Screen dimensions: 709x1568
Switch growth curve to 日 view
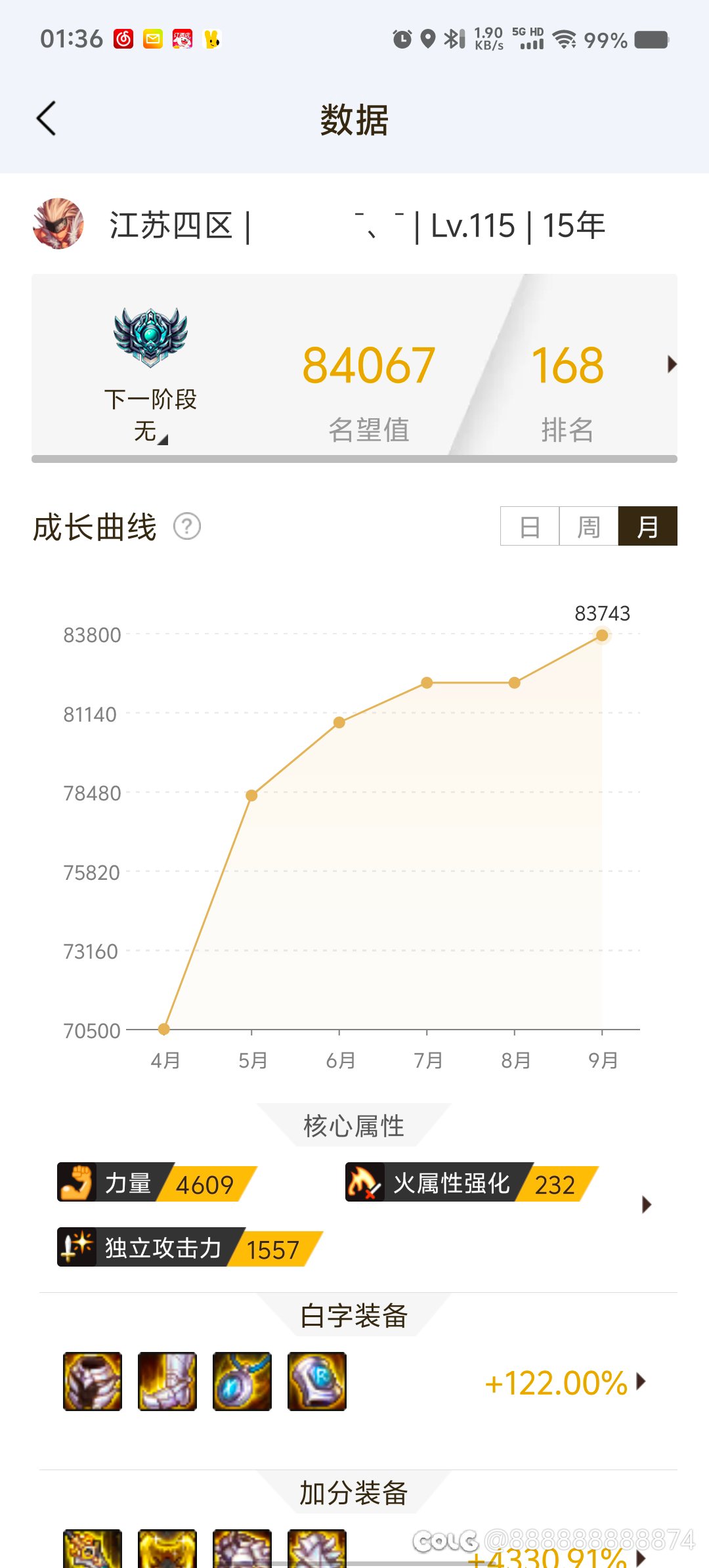click(x=530, y=527)
